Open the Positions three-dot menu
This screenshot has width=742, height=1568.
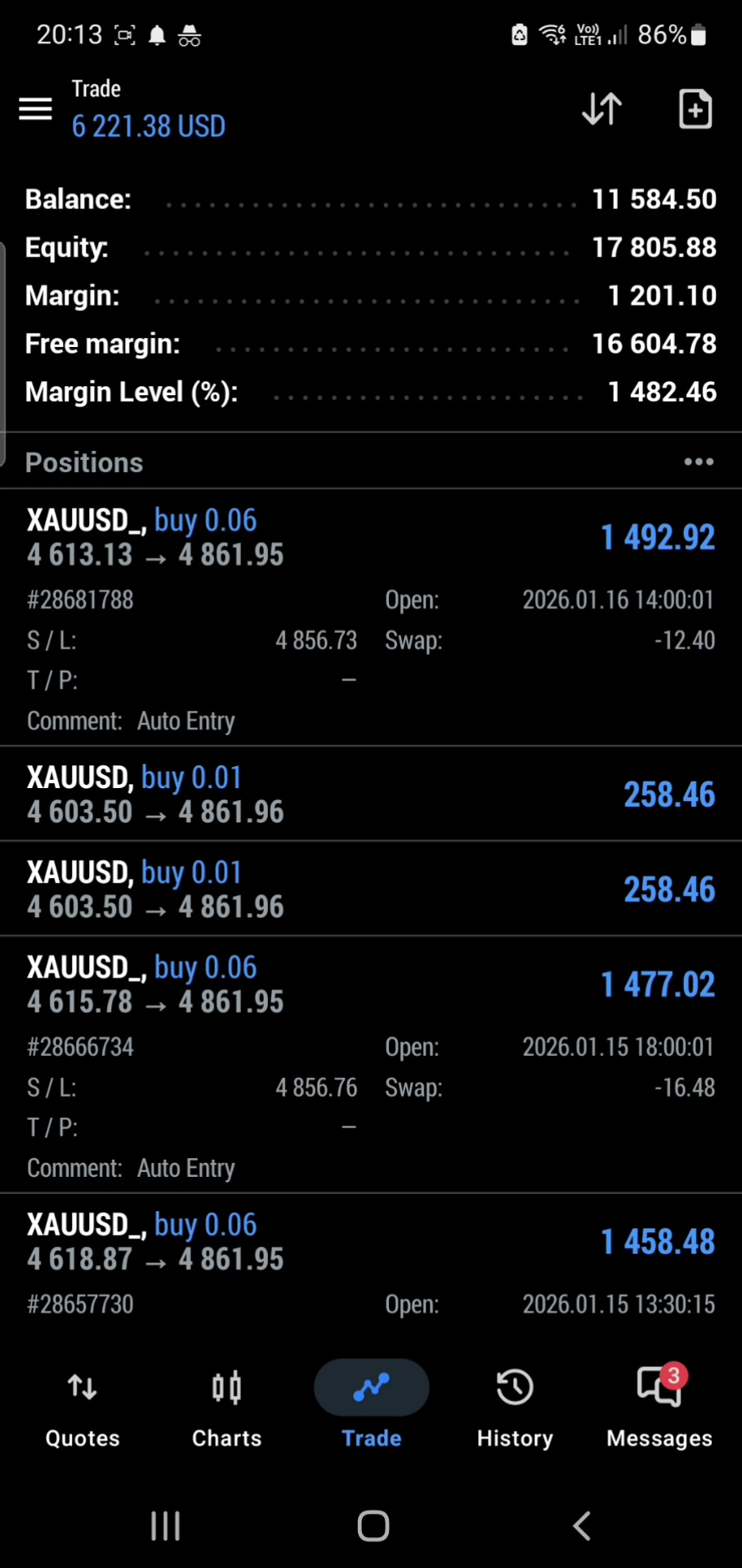pyautogui.click(x=698, y=462)
